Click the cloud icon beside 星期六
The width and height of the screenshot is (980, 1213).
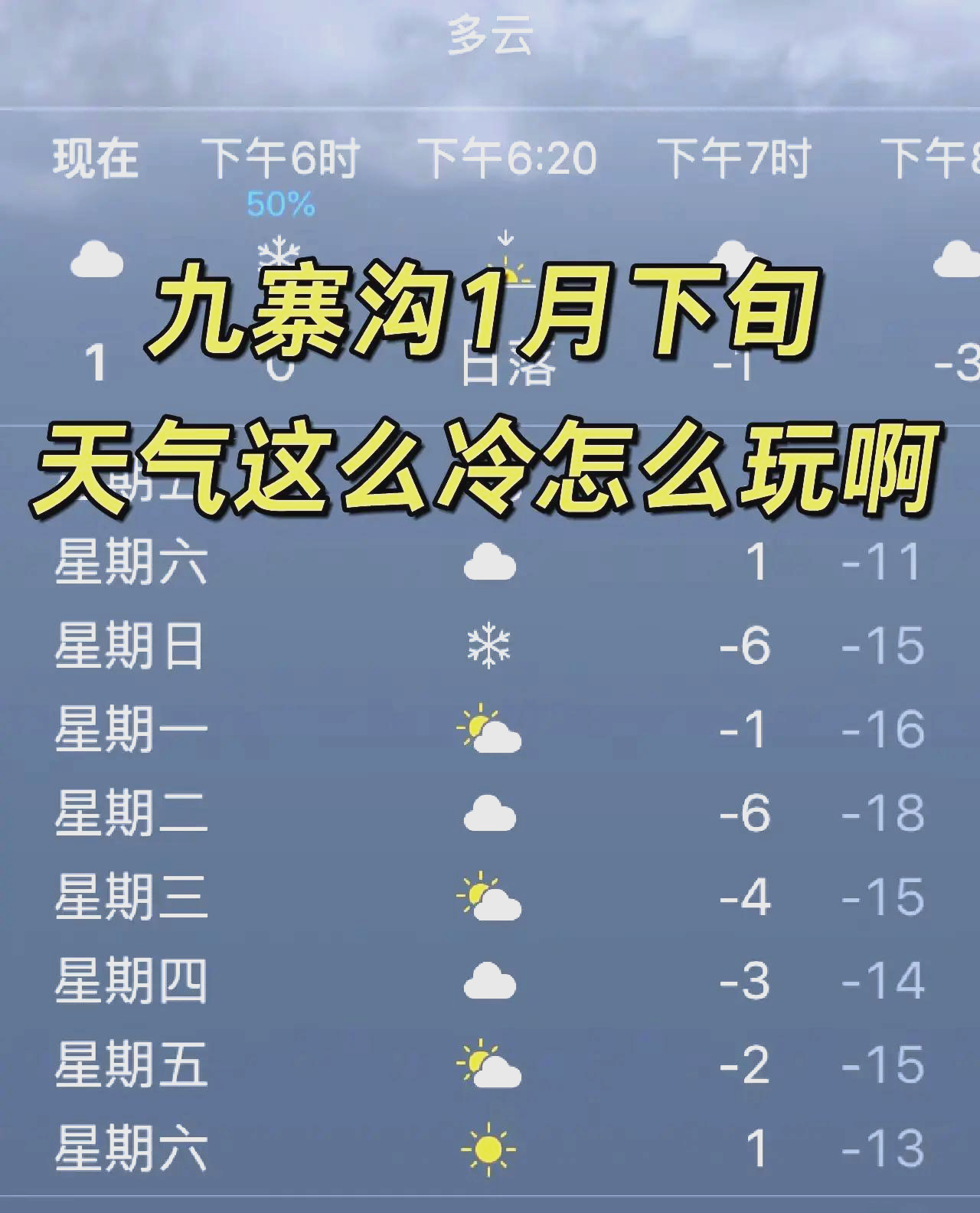490,561
